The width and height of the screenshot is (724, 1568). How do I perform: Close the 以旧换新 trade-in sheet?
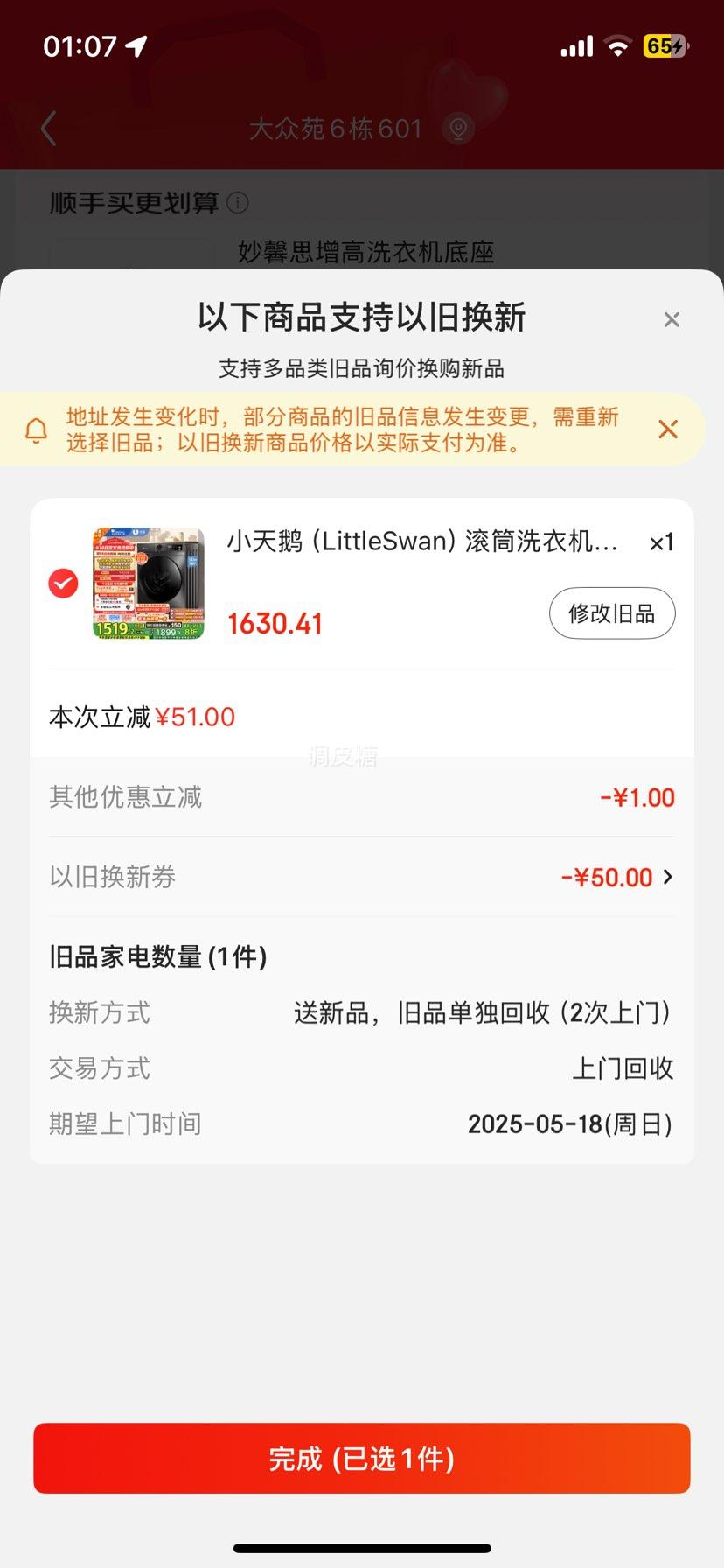tap(672, 319)
